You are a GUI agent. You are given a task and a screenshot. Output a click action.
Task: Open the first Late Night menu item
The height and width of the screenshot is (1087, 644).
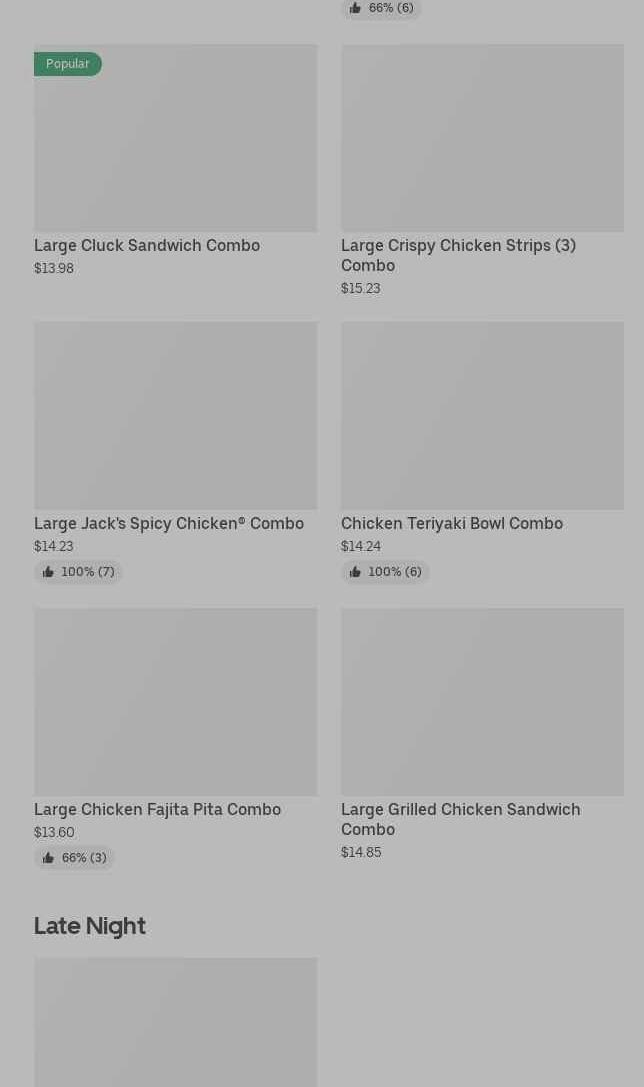175,1022
